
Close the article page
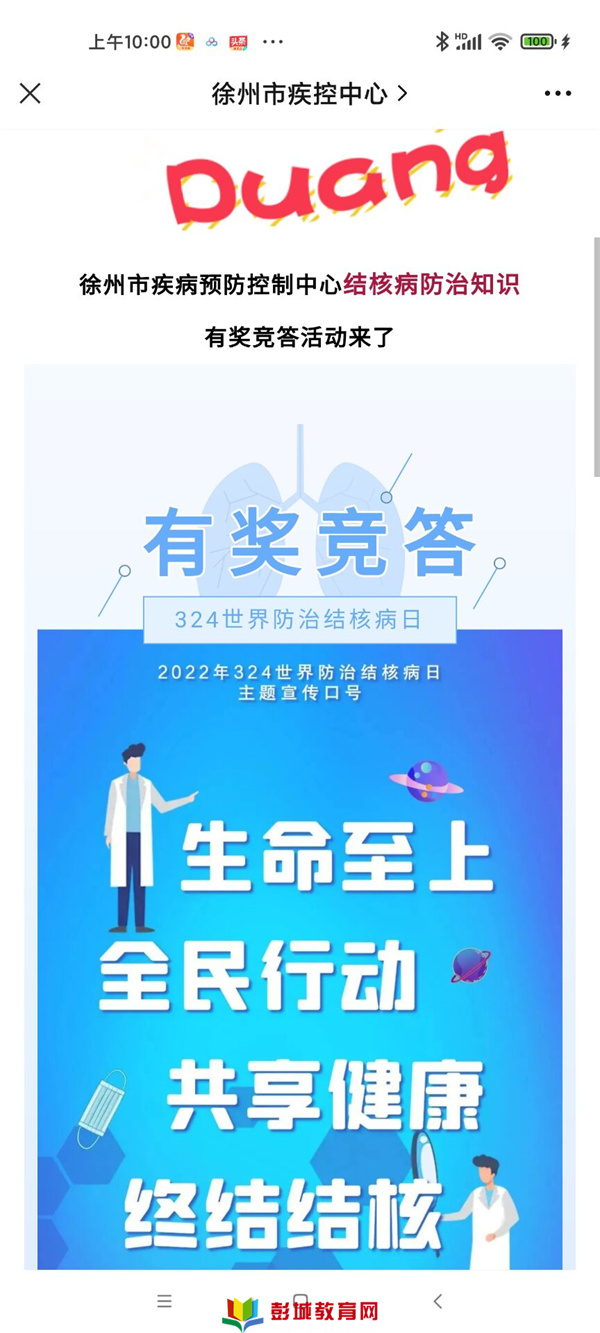click(x=30, y=94)
